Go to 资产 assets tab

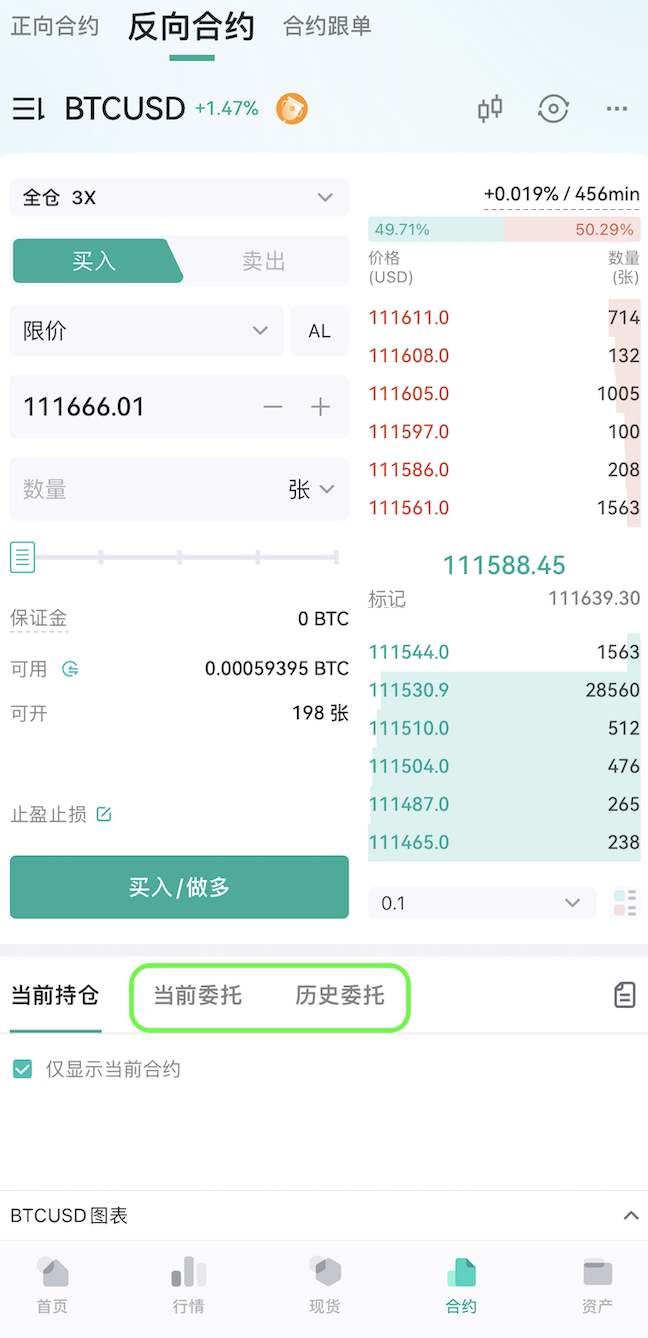point(597,1285)
